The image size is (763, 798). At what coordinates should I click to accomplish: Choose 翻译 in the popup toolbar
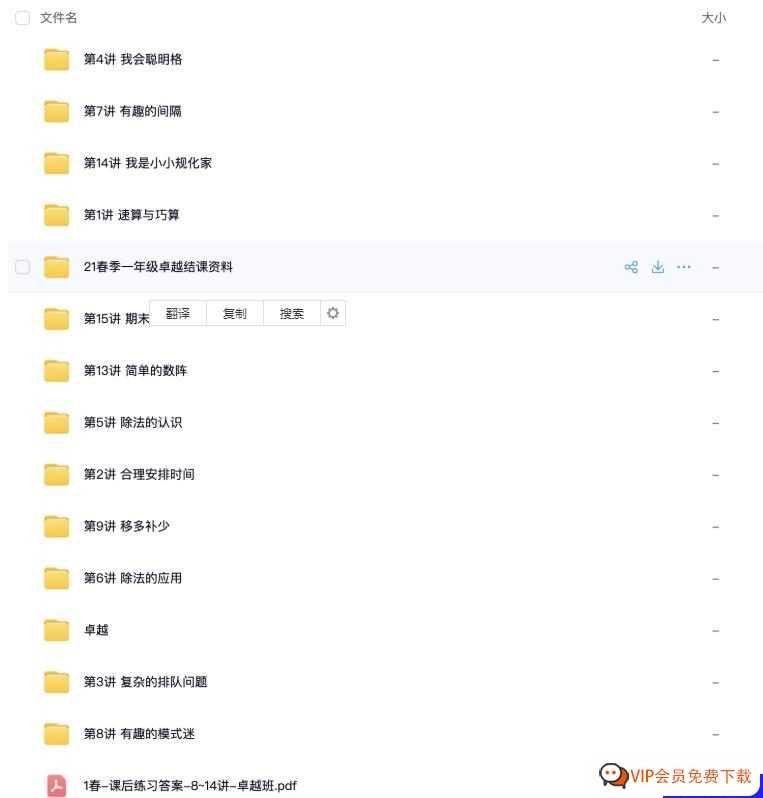(x=178, y=313)
